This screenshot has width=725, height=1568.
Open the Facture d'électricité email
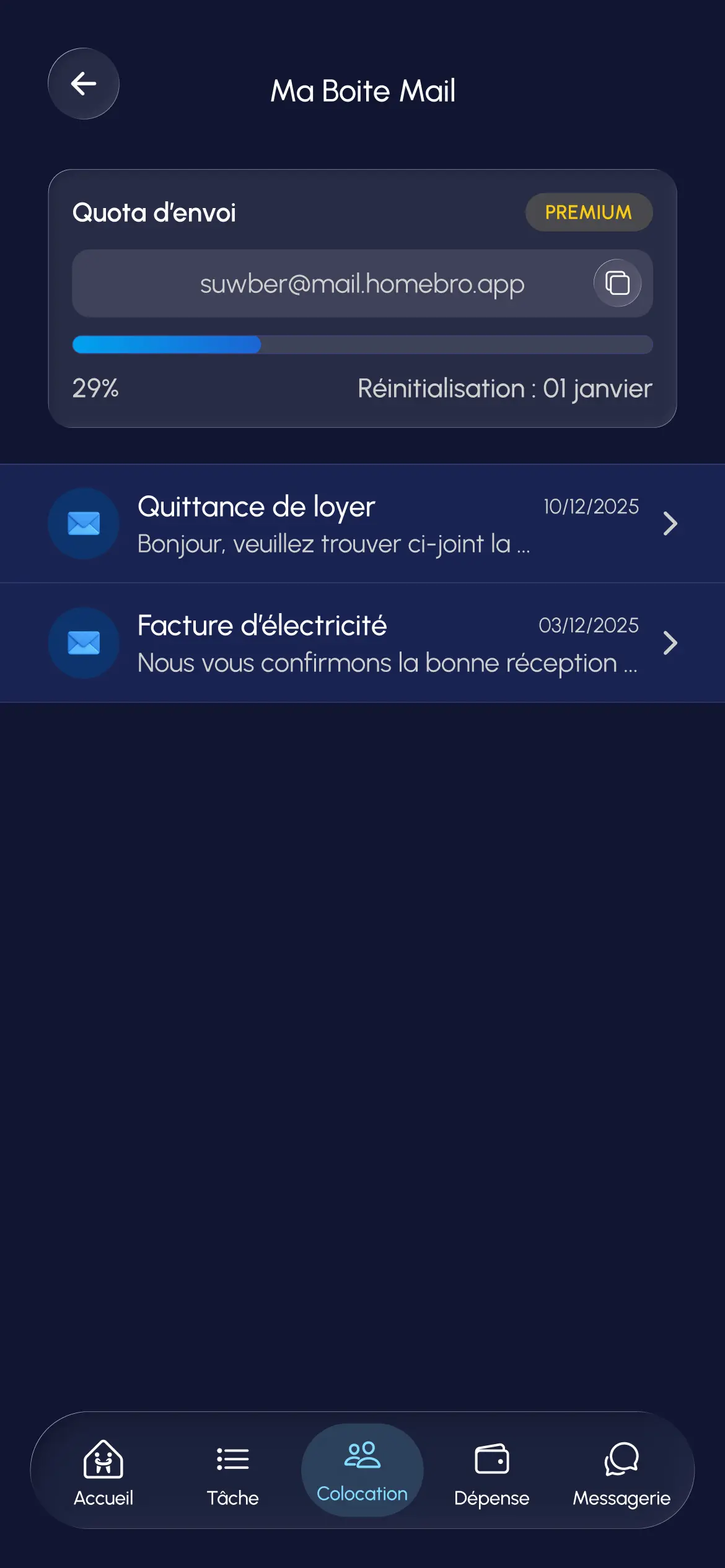(x=362, y=643)
